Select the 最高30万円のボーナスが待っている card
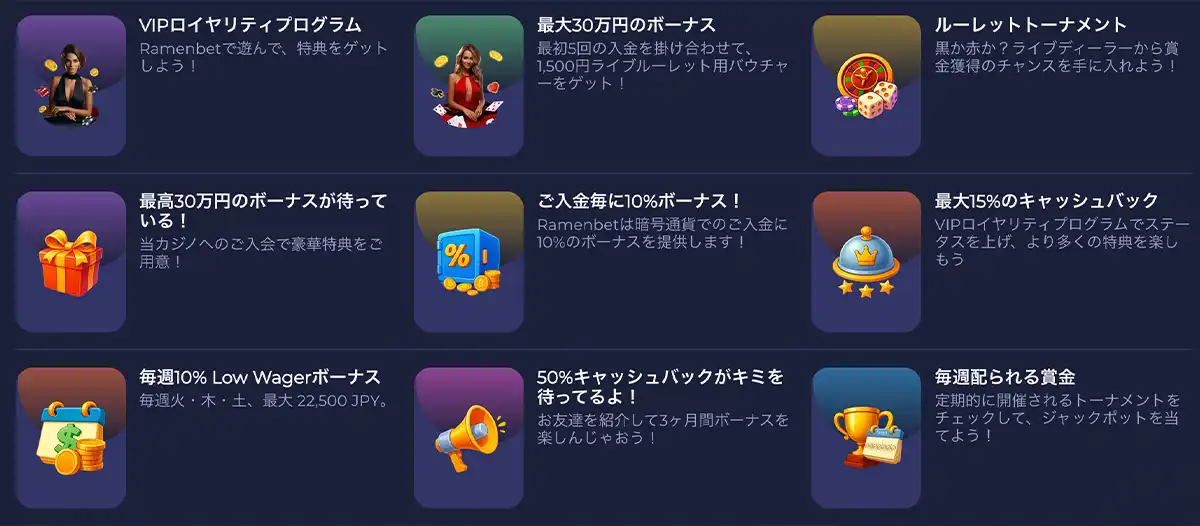Viewport: 1200px width, 526px height. tap(72, 262)
